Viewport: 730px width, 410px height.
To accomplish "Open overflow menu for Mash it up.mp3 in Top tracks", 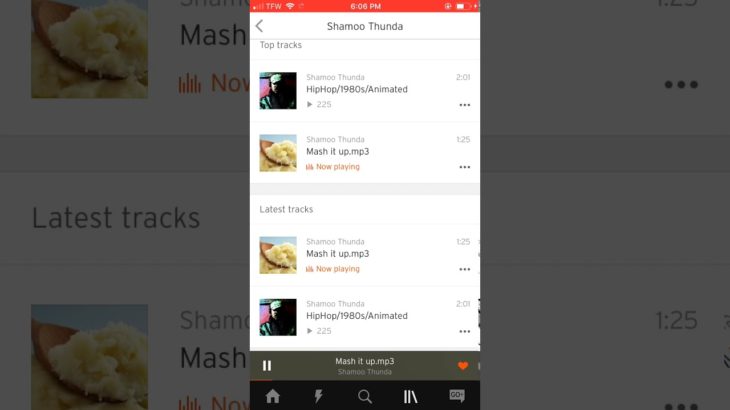I will [464, 167].
